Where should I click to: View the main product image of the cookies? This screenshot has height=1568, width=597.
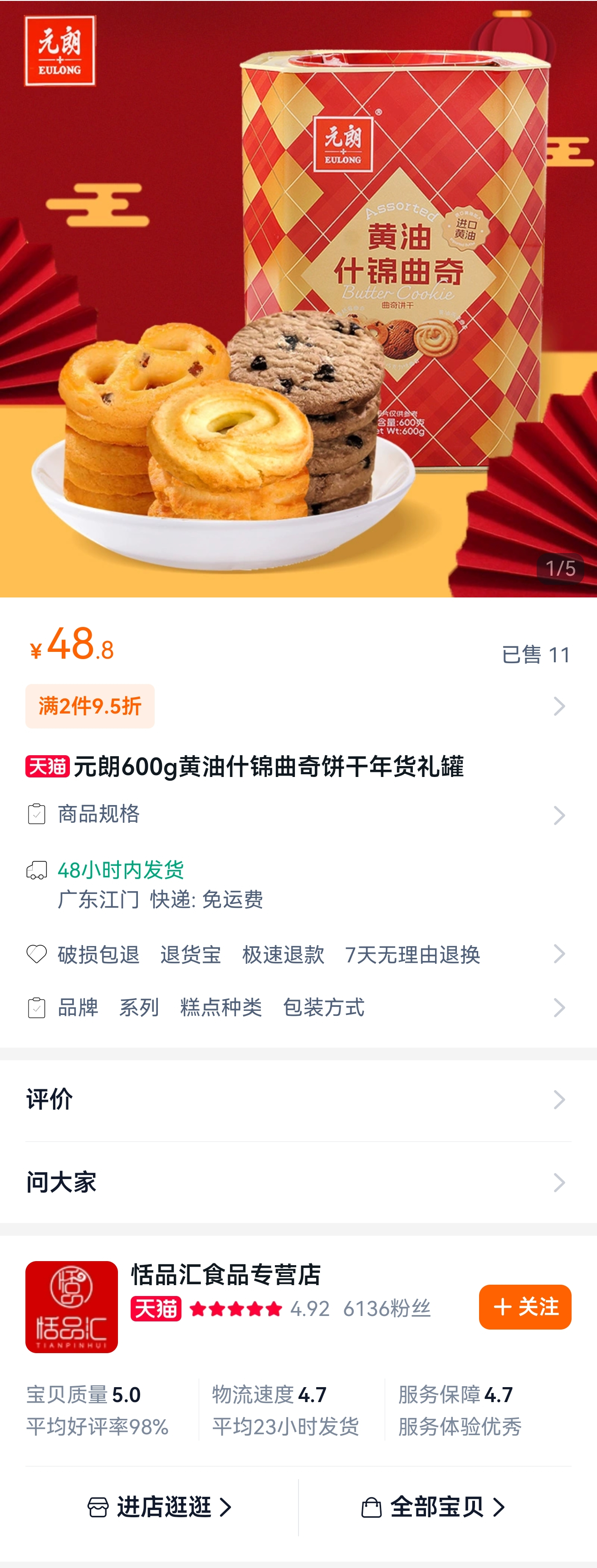[x=298, y=298]
